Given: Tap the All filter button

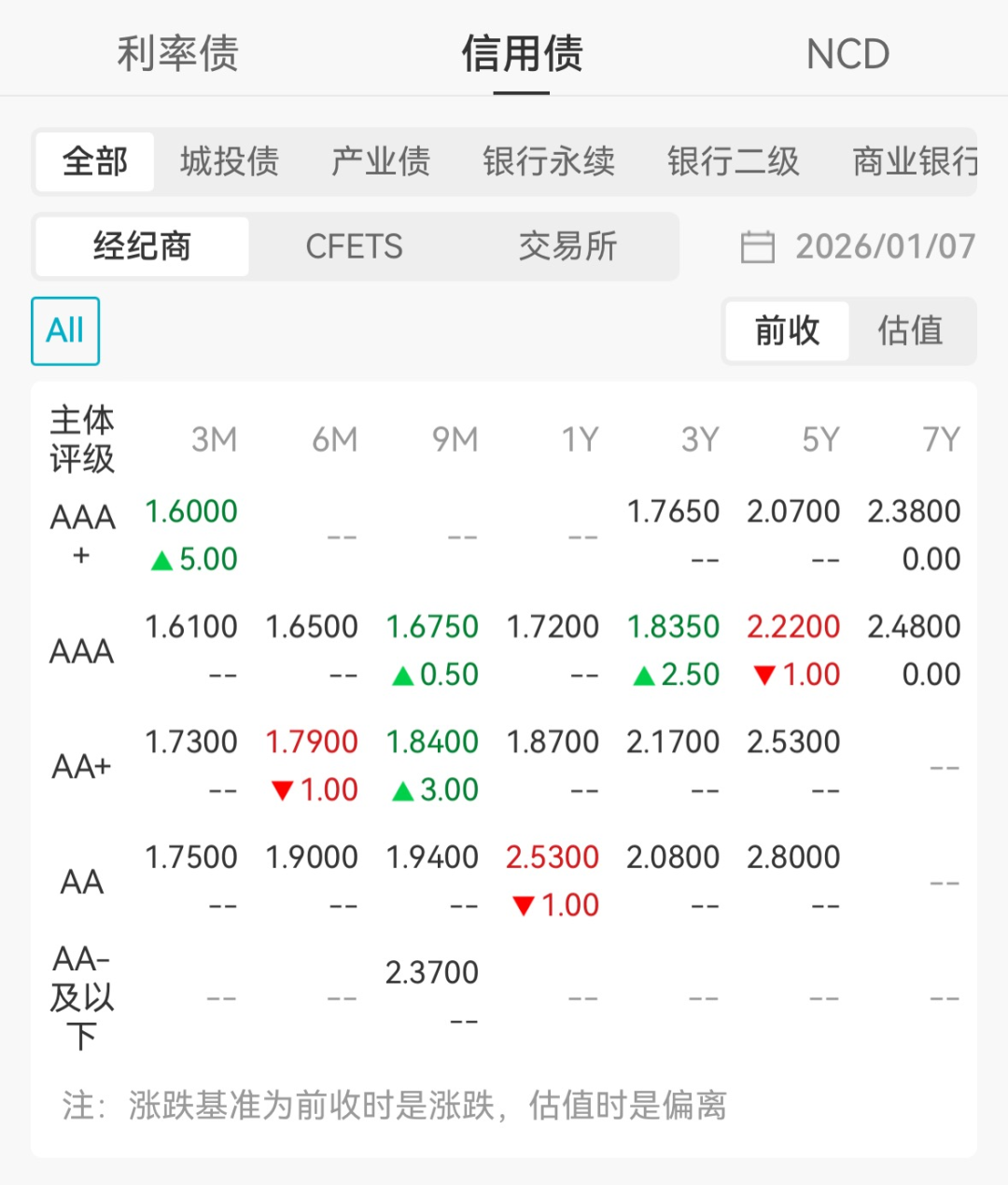Looking at the screenshot, I should tap(64, 330).
